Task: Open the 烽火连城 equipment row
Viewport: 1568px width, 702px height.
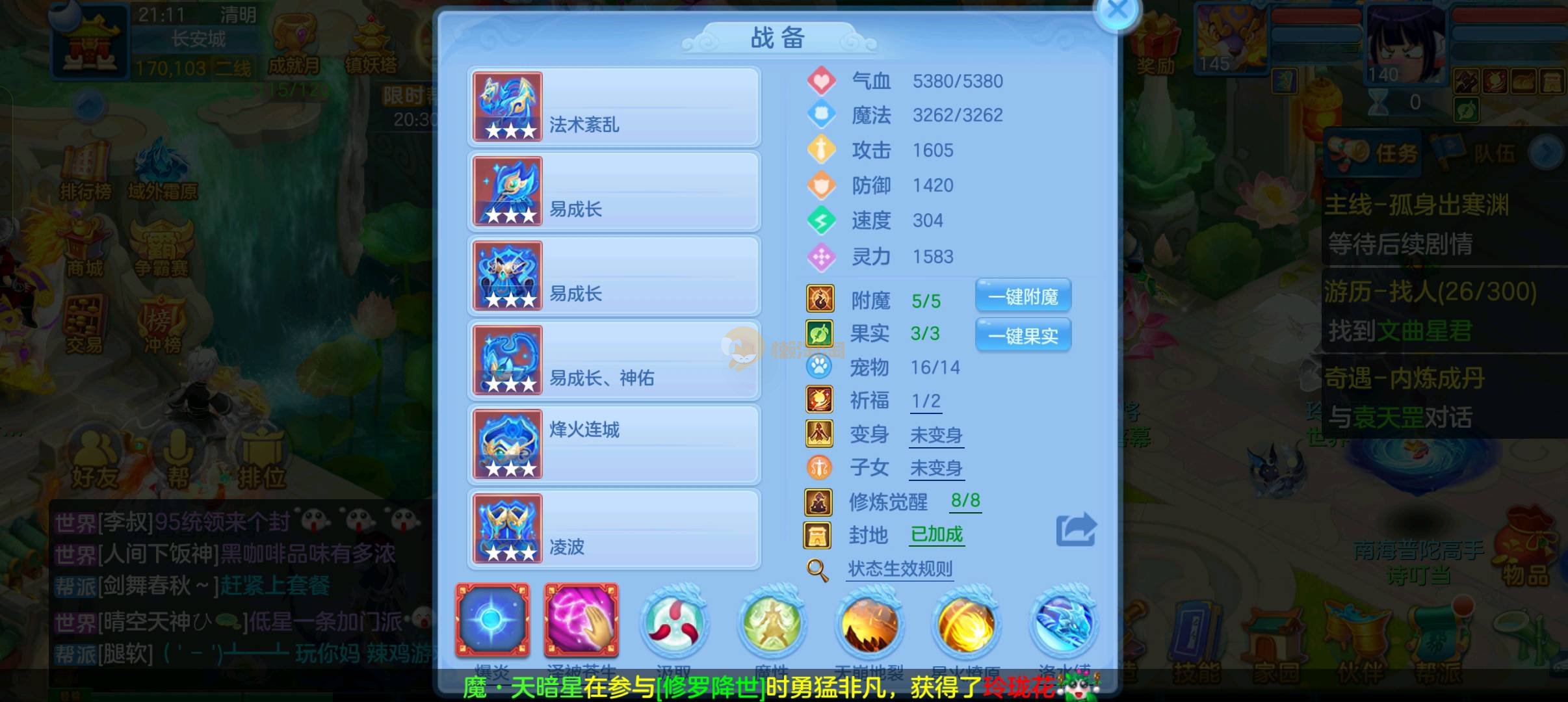Action: point(614,445)
